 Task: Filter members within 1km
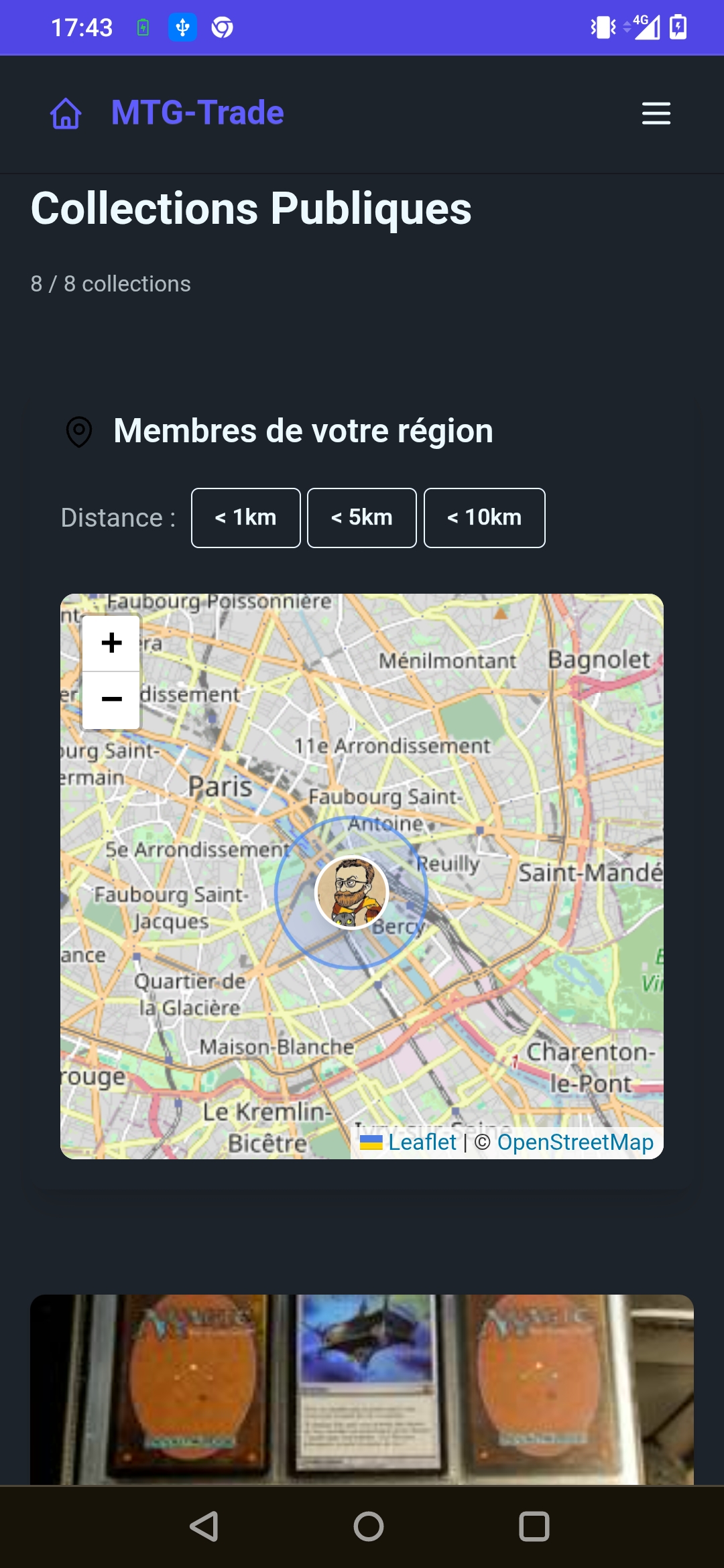point(245,518)
